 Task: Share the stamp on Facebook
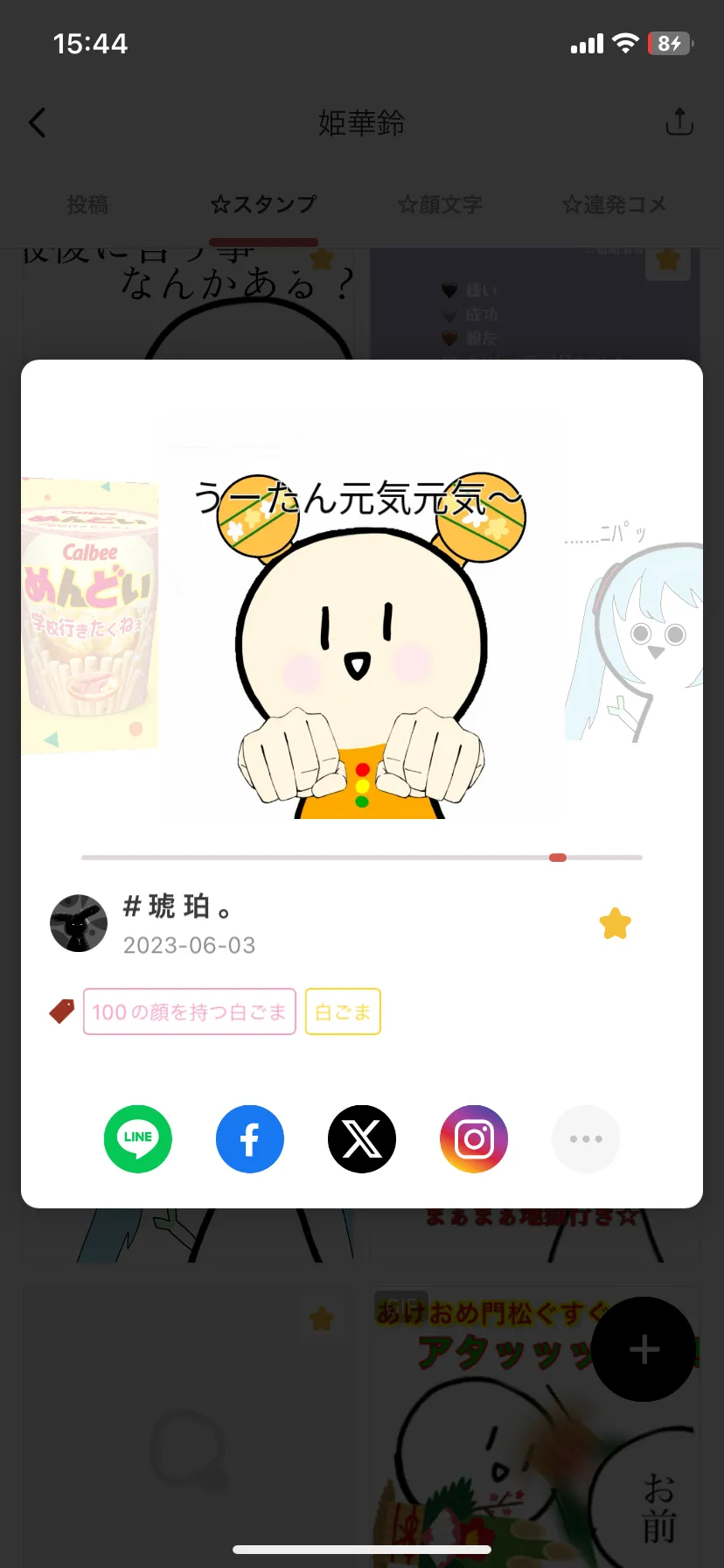[250, 1138]
